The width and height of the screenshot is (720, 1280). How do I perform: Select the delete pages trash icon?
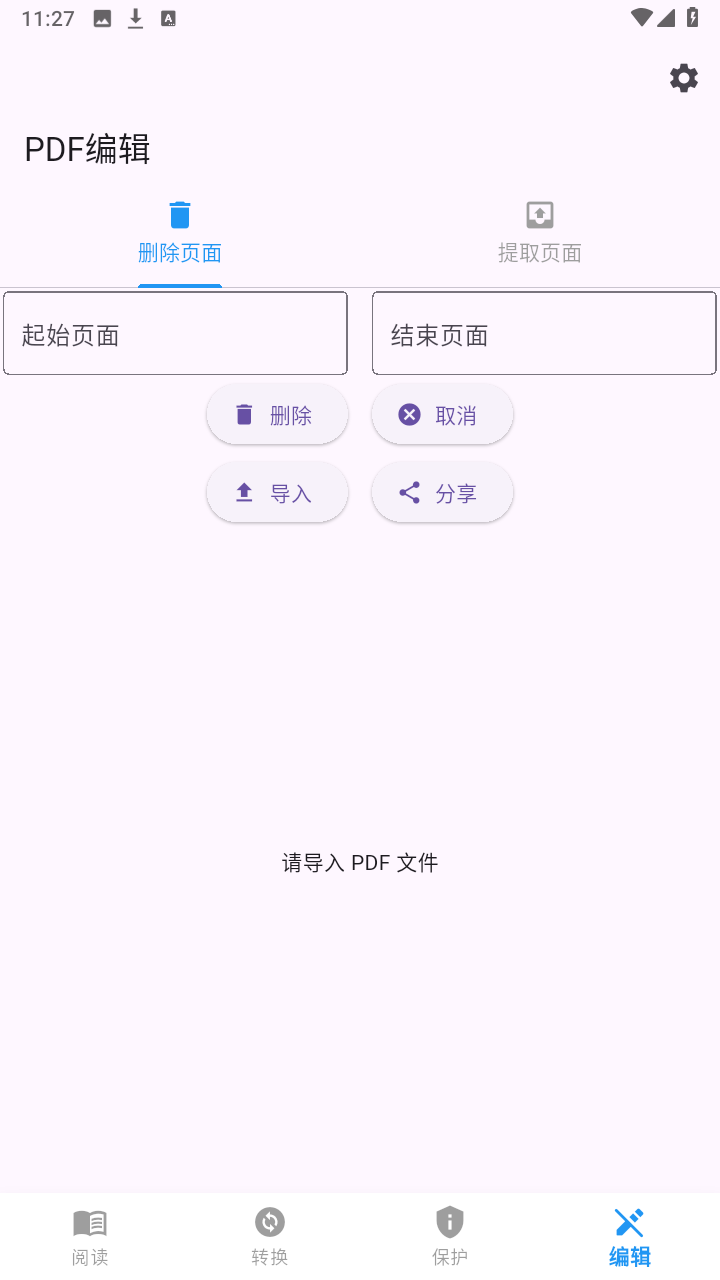(x=179, y=214)
